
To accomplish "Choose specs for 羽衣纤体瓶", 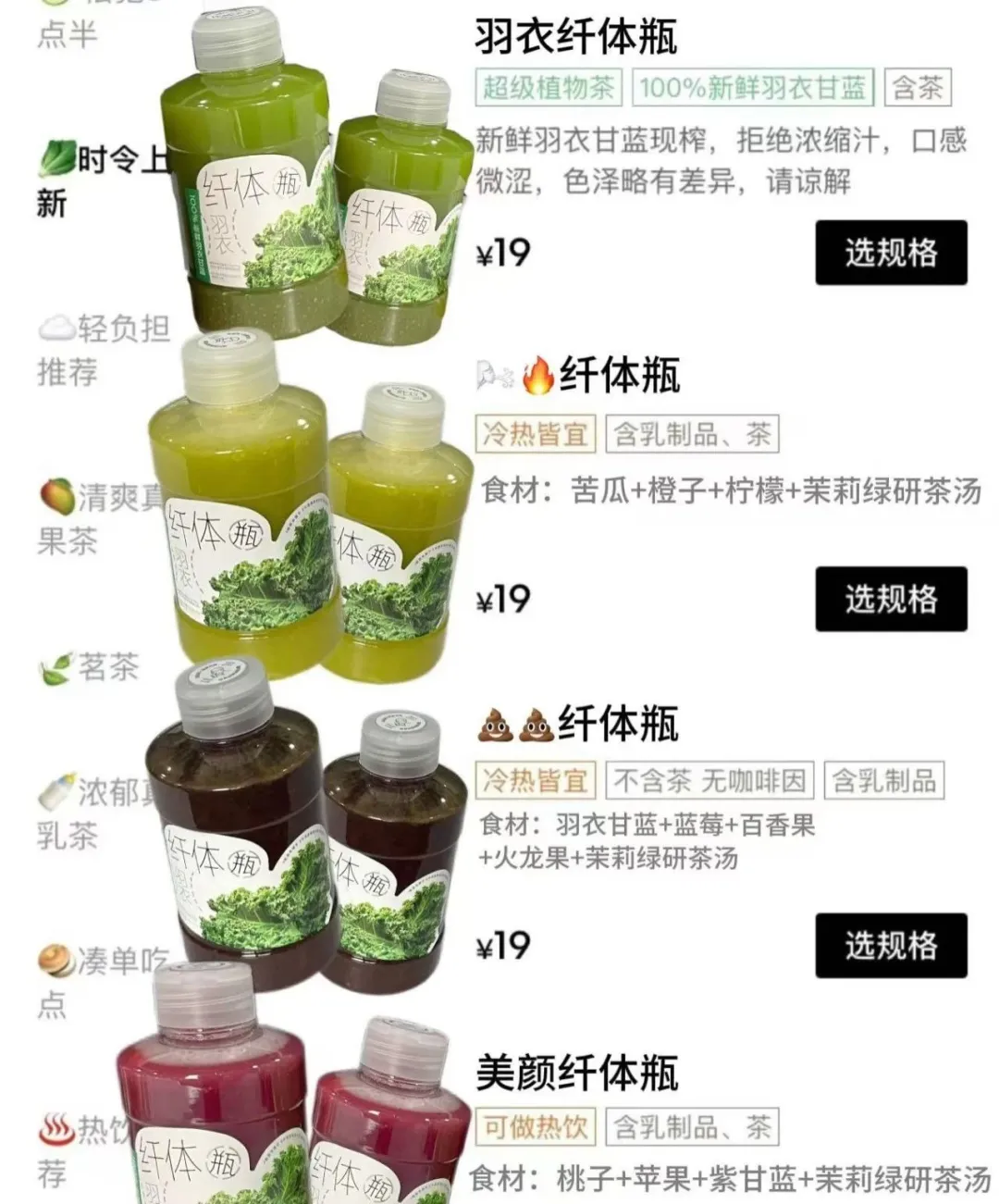I will pos(891,253).
